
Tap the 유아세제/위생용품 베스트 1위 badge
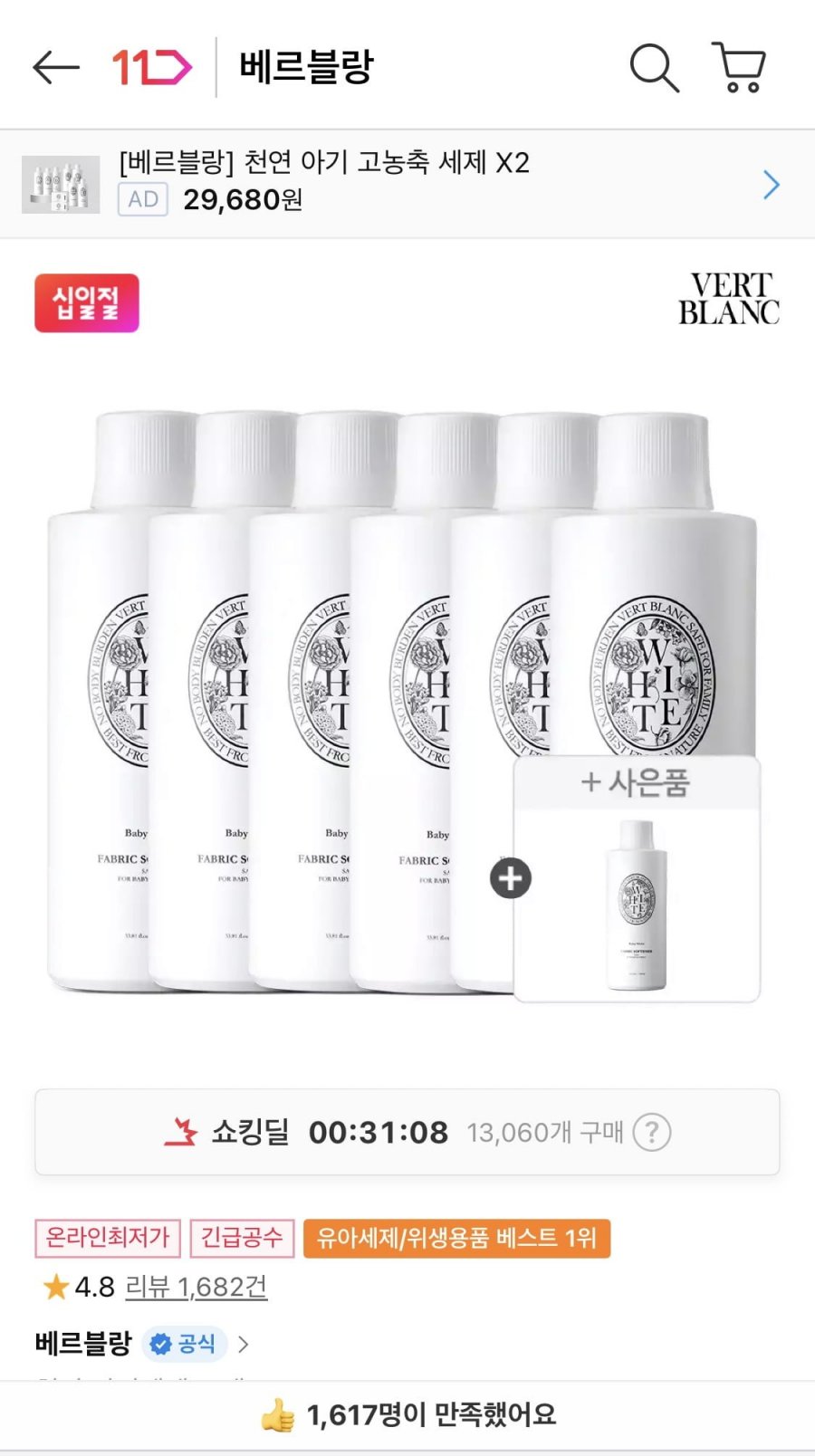[x=456, y=1238]
